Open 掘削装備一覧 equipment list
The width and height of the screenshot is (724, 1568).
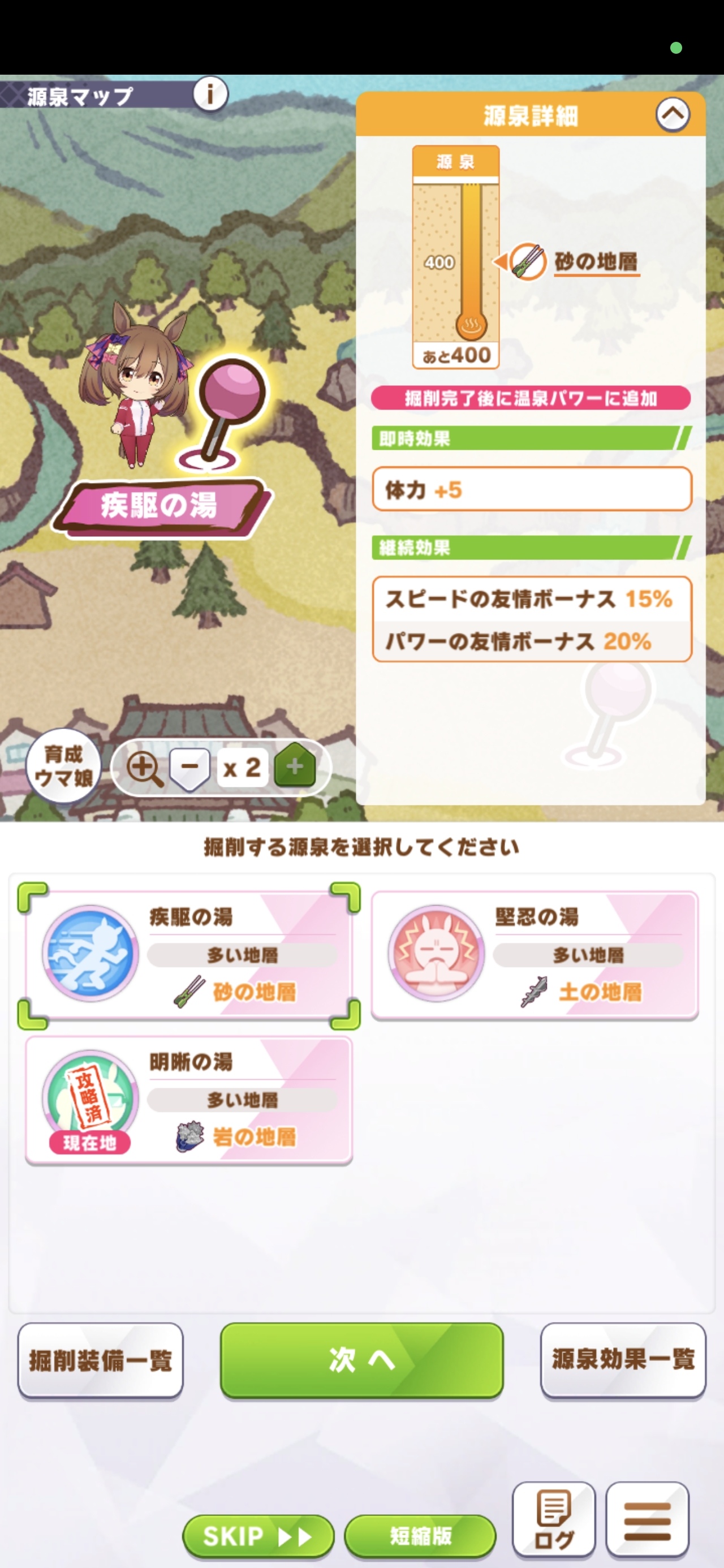tap(101, 1360)
